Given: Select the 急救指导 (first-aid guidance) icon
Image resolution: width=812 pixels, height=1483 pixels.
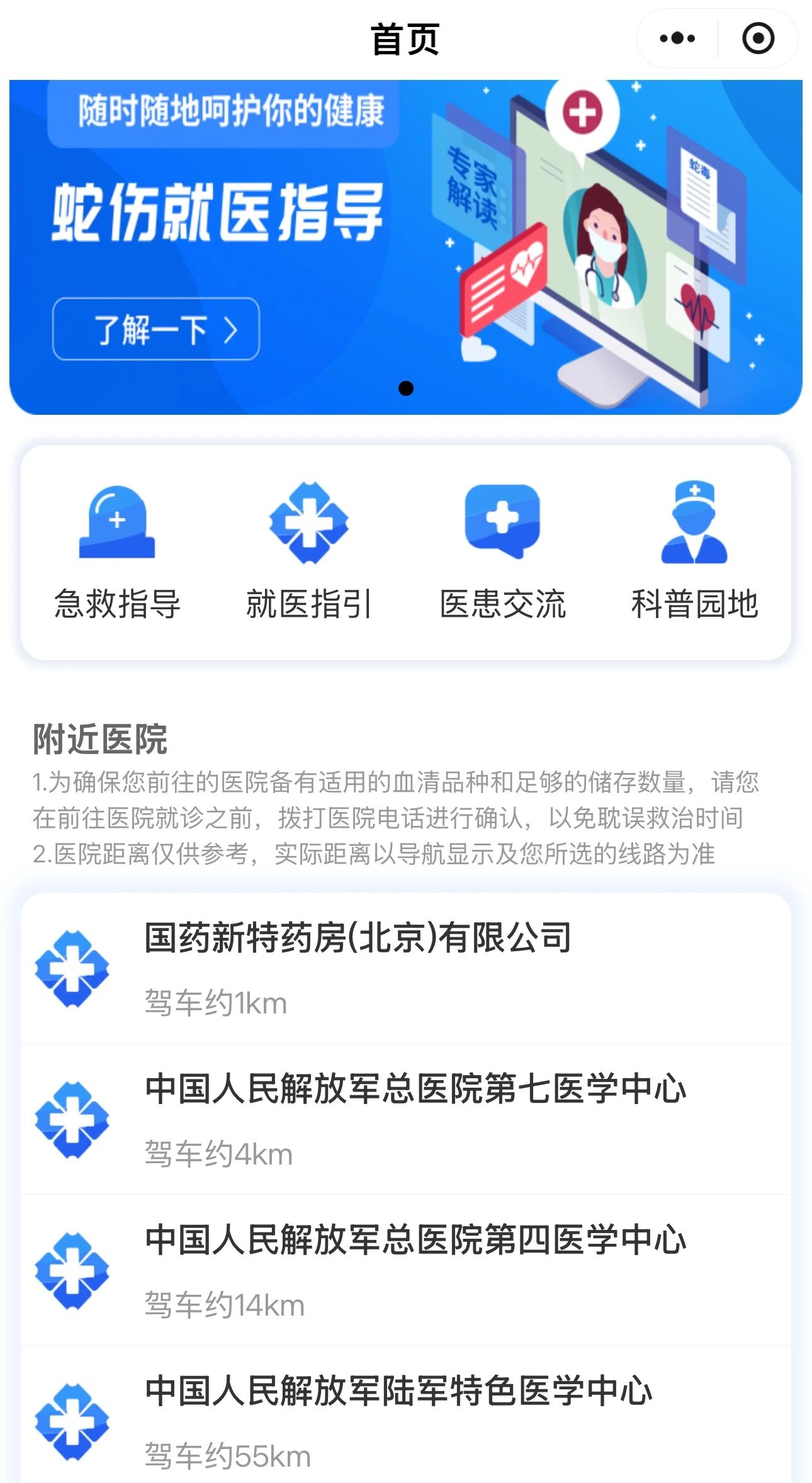Looking at the screenshot, I should pyautogui.click(x=116, y=522).
